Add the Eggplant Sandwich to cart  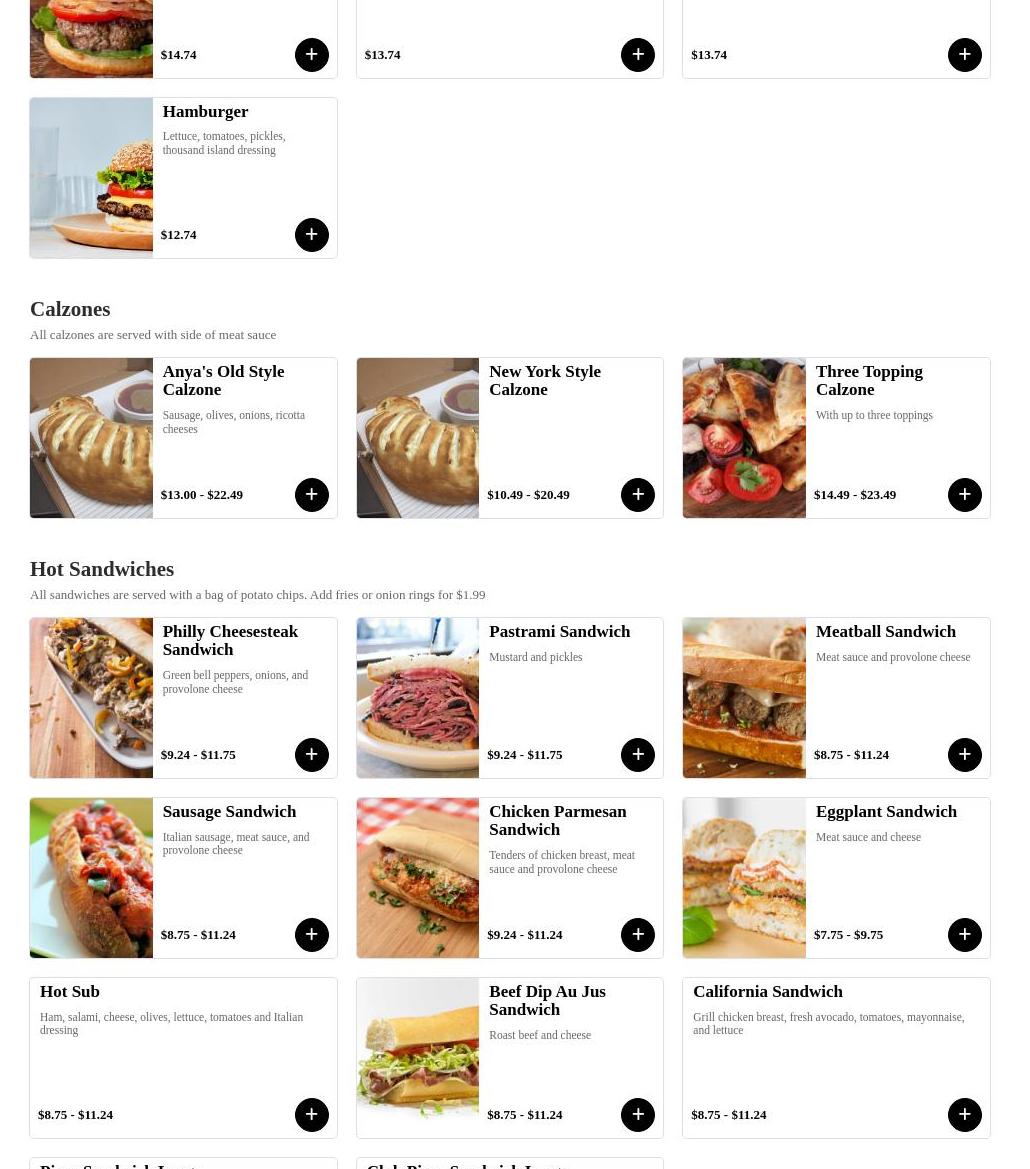coord(964,935)
